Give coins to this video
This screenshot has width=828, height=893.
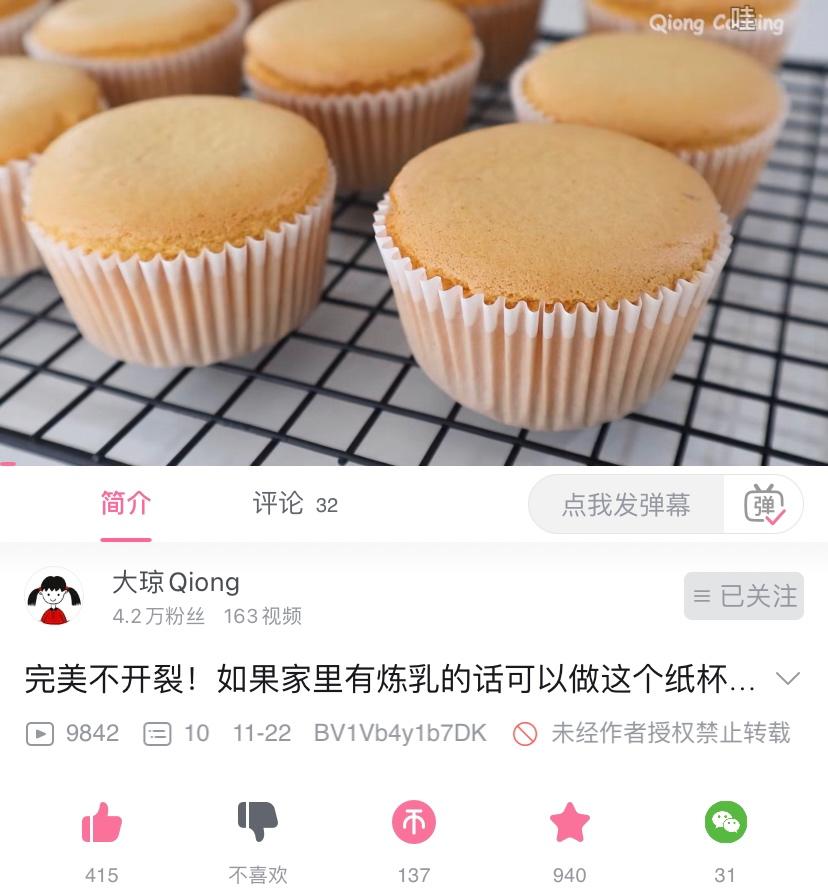[x=414, y=825]
